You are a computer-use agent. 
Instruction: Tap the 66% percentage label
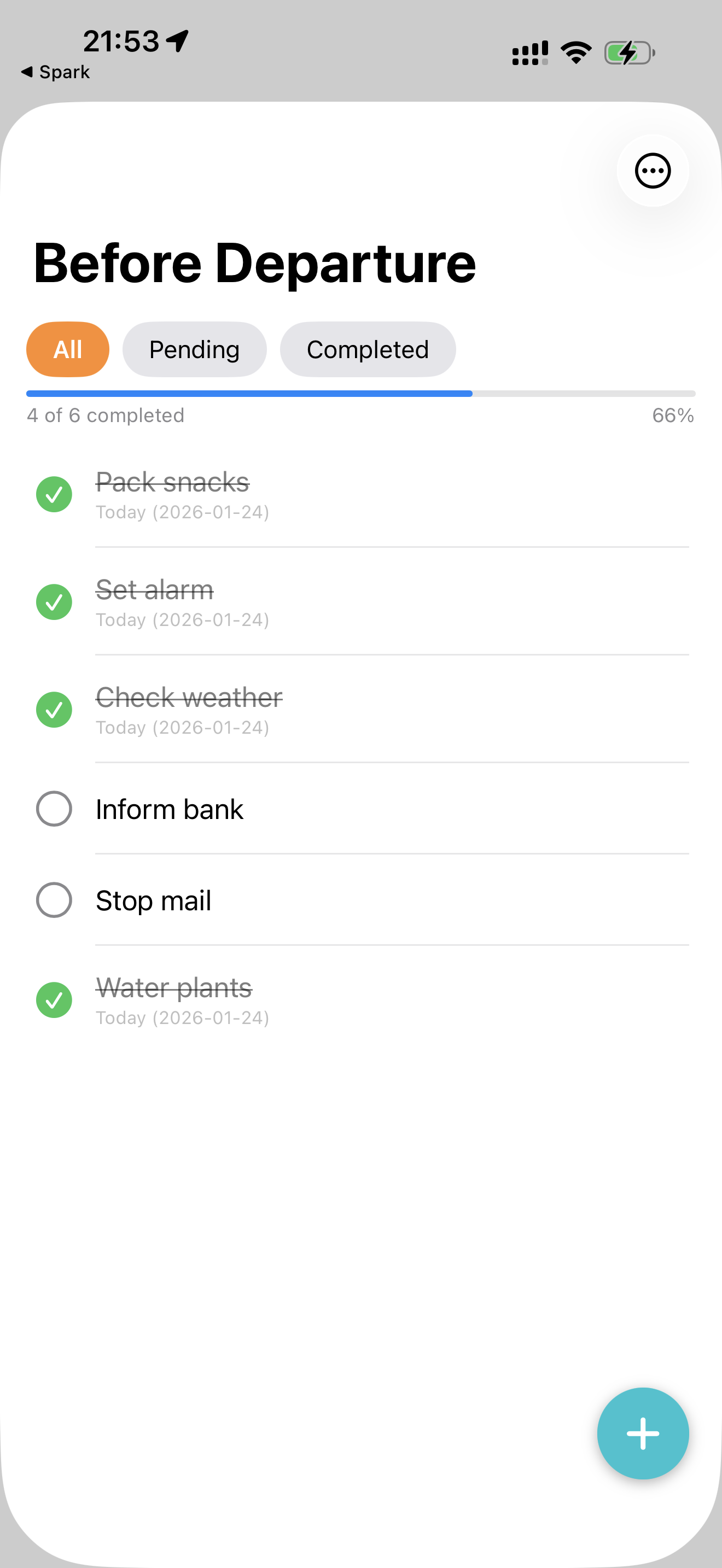point(673,415)
